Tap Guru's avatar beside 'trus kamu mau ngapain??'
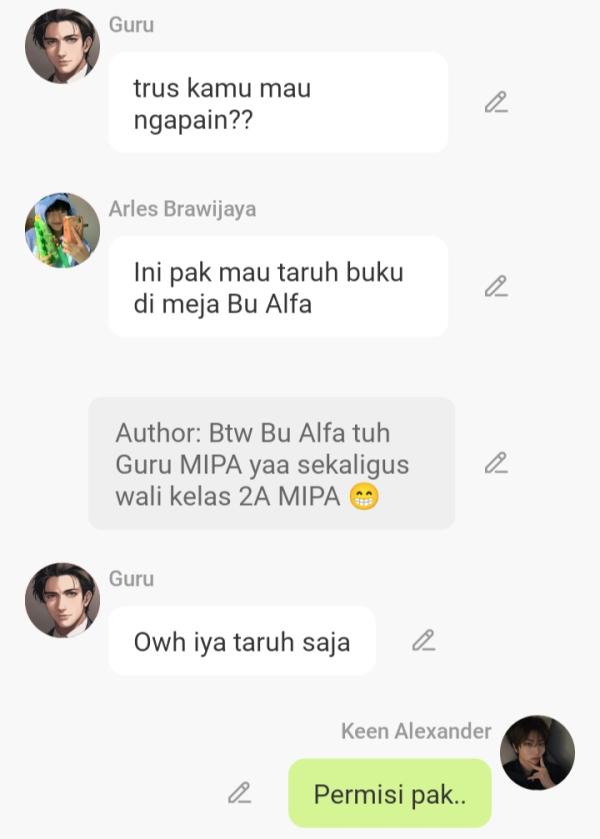This screenshot has width=600, height=839. click(62, 46)
